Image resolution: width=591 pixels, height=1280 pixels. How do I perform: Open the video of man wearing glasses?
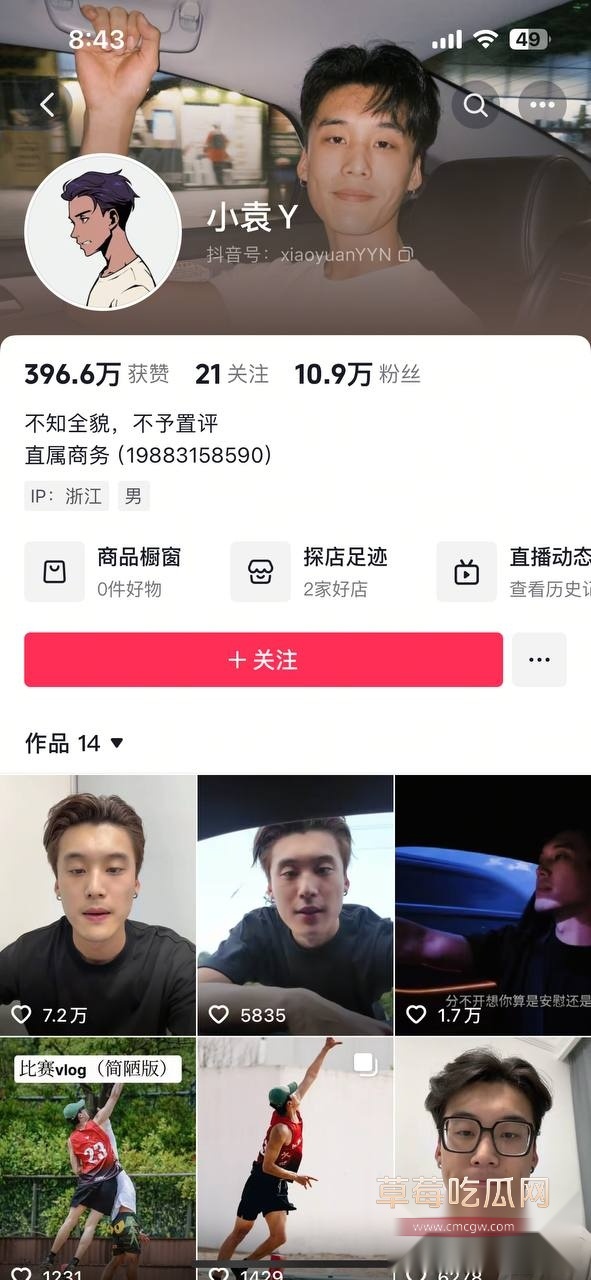(493, 1158)
